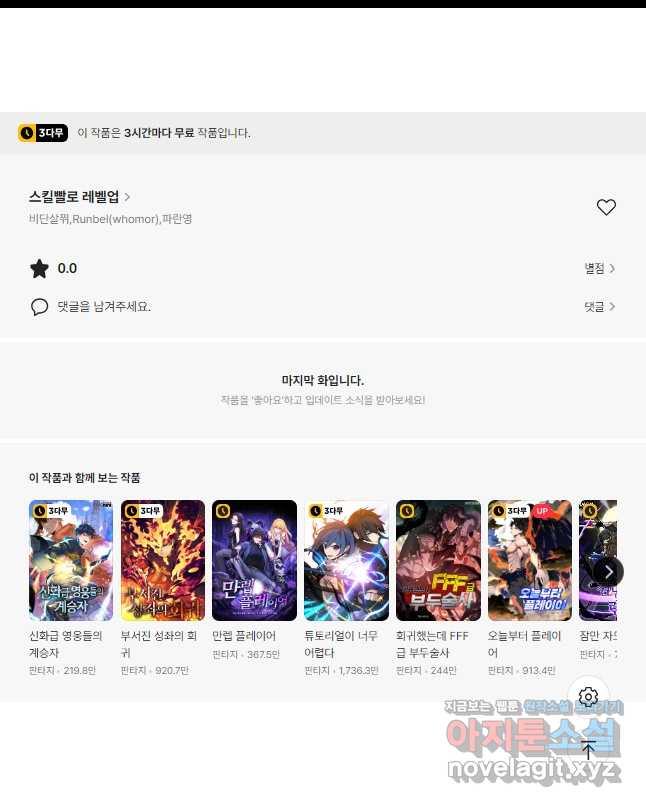
Task: Open 신화급 영웅들의 계승자 recommendation
Action: click(71, 560)
